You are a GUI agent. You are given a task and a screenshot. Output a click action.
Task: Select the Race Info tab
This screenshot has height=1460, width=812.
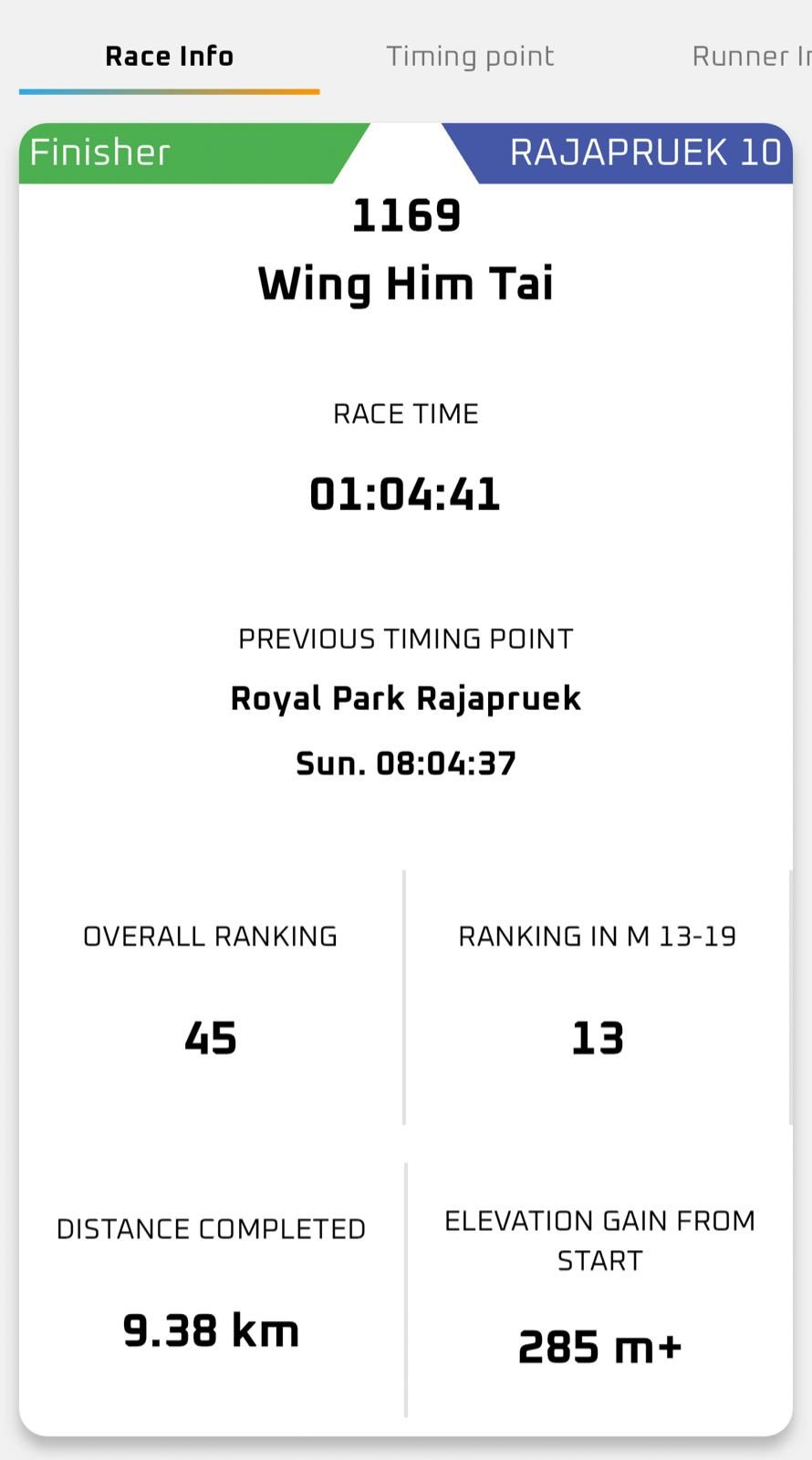pos(170,57)
